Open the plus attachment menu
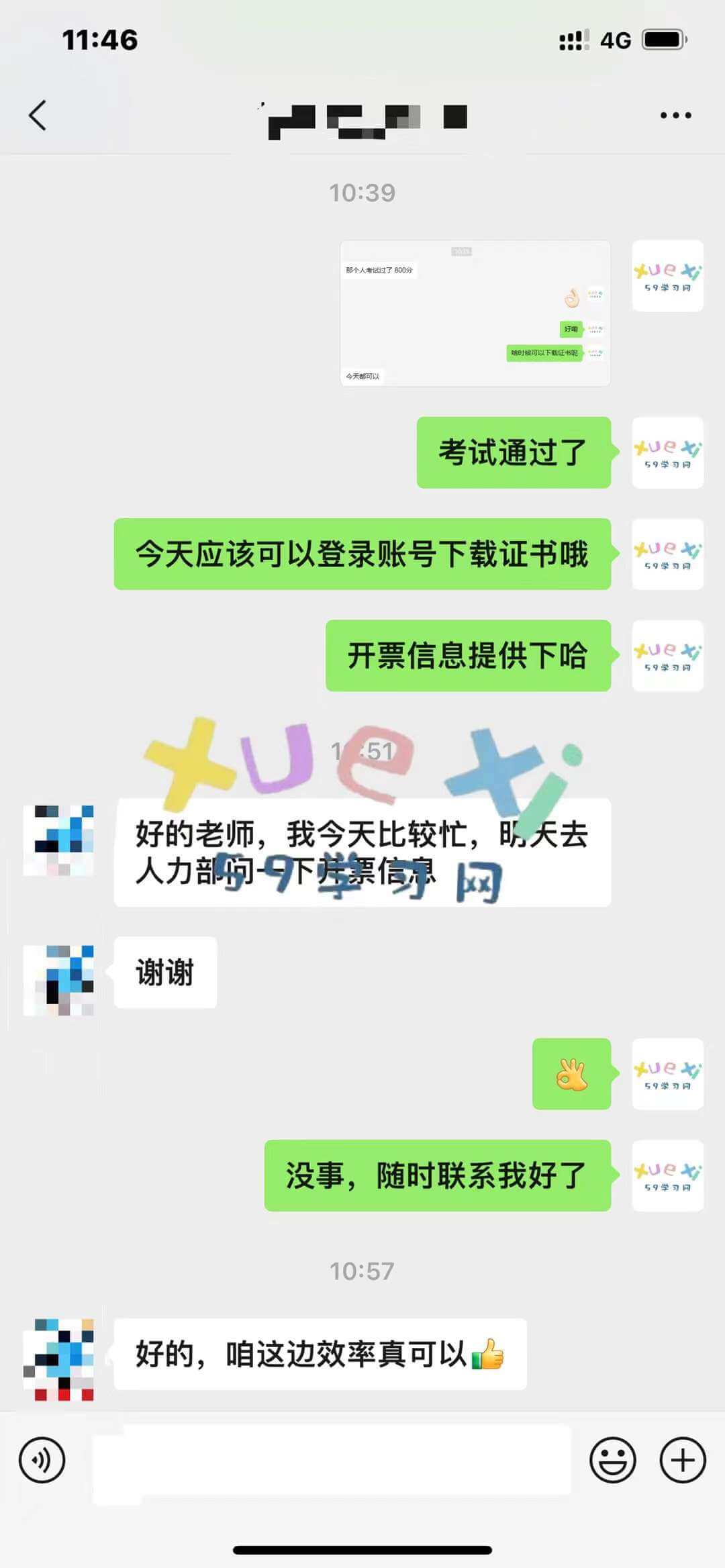 683,1460
